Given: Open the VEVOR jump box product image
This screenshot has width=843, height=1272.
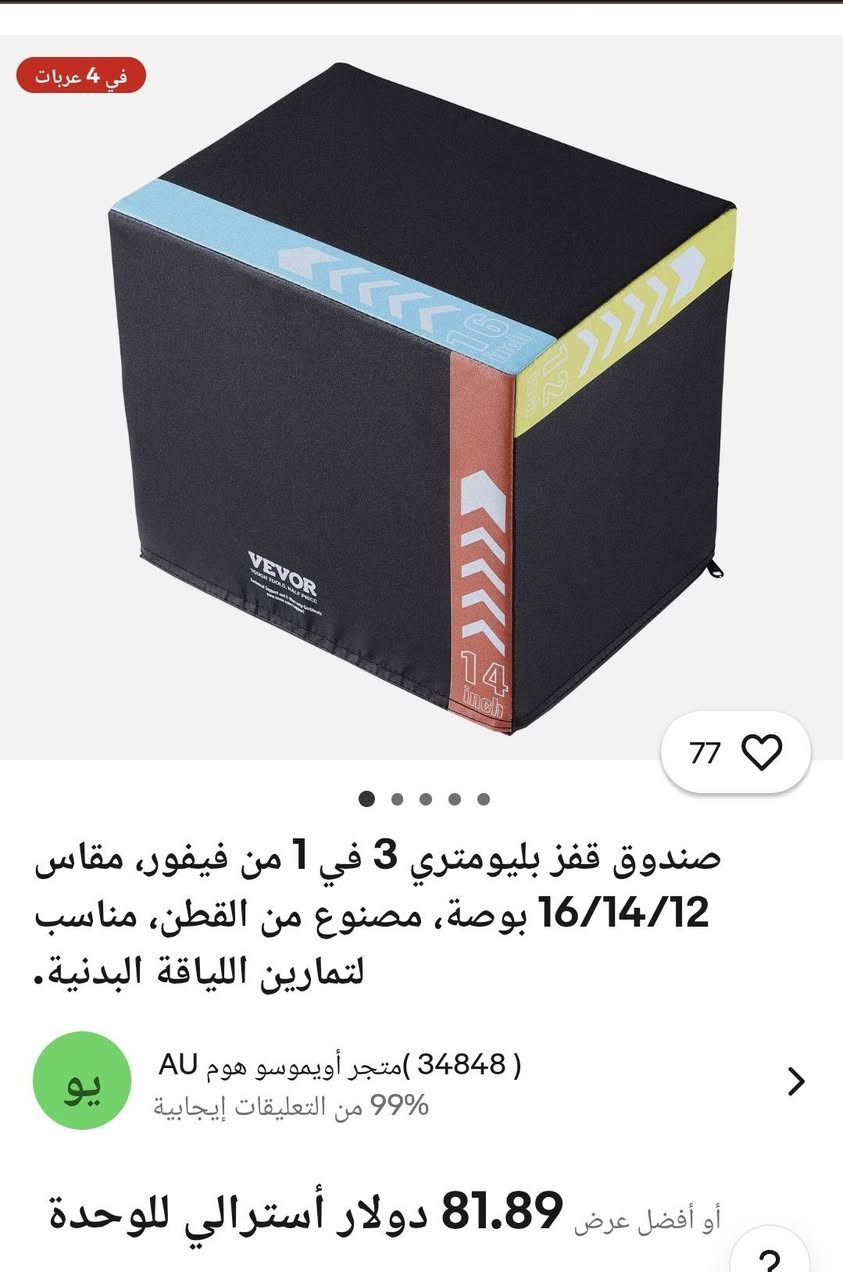Looking at the screenshot, I should pyautogui.click(x=420, y=400).
